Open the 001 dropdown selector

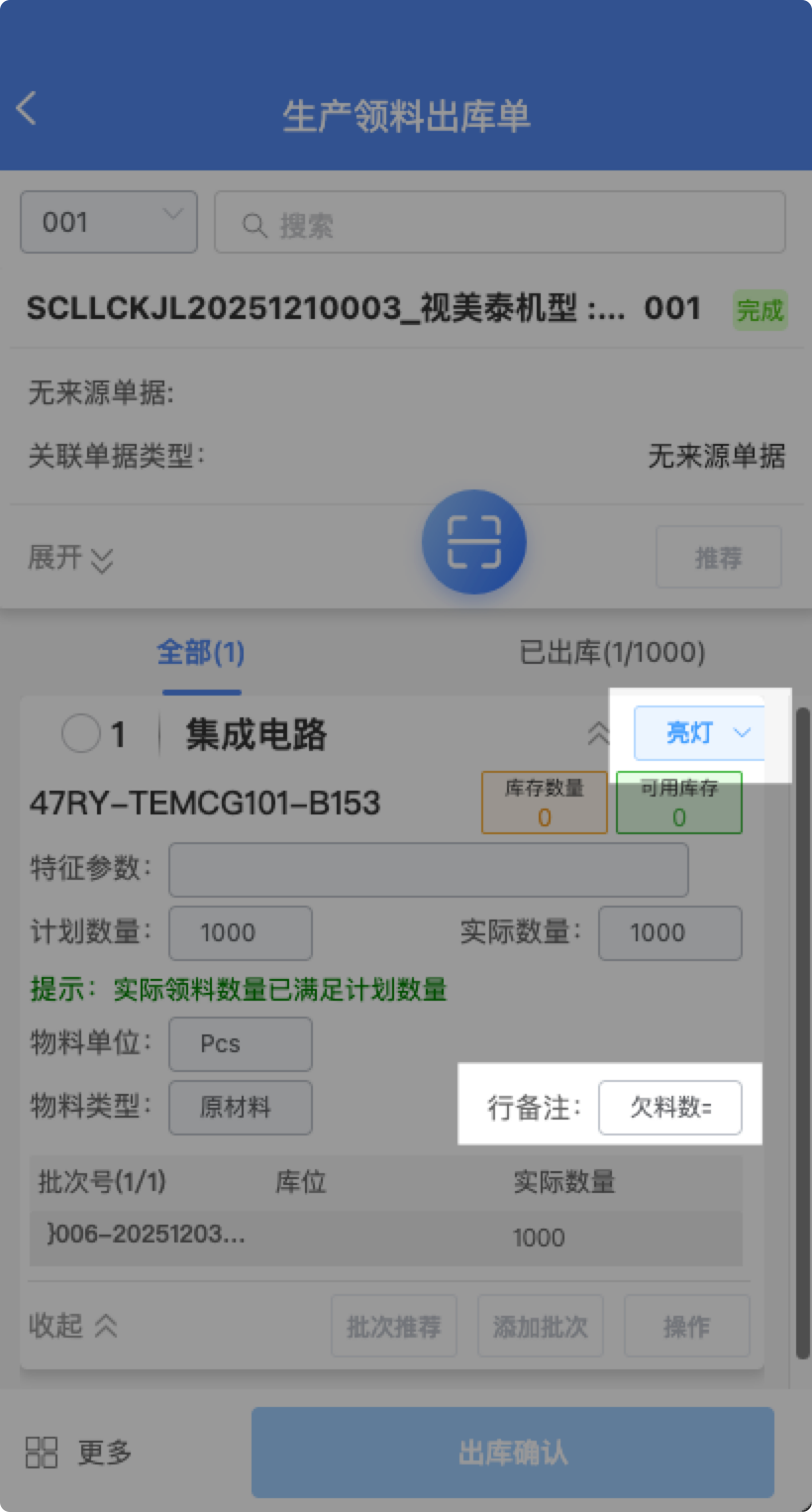pyautogui.click(x=109, y=221)
